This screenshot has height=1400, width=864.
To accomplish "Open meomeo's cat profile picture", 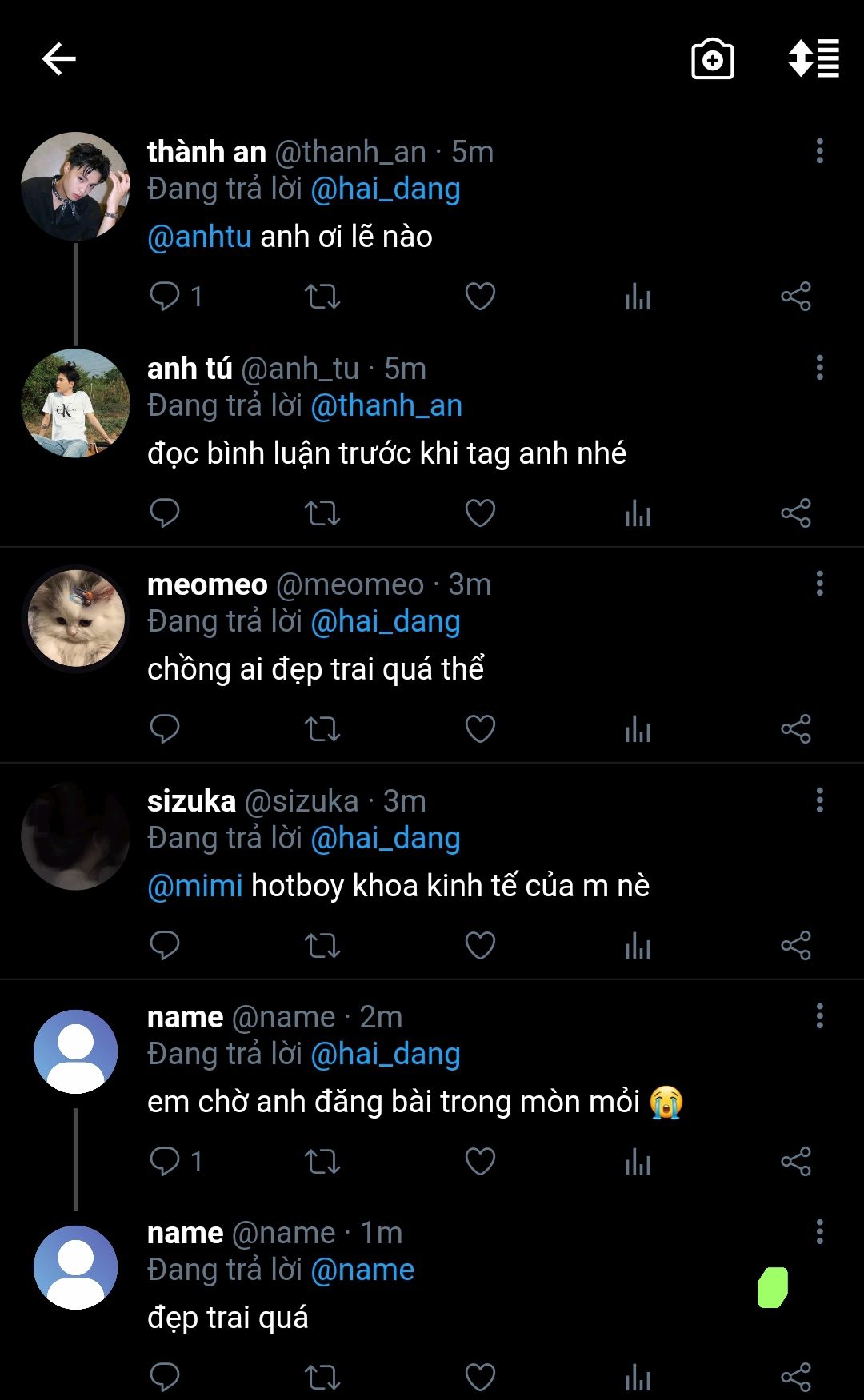I will (75, 619).
